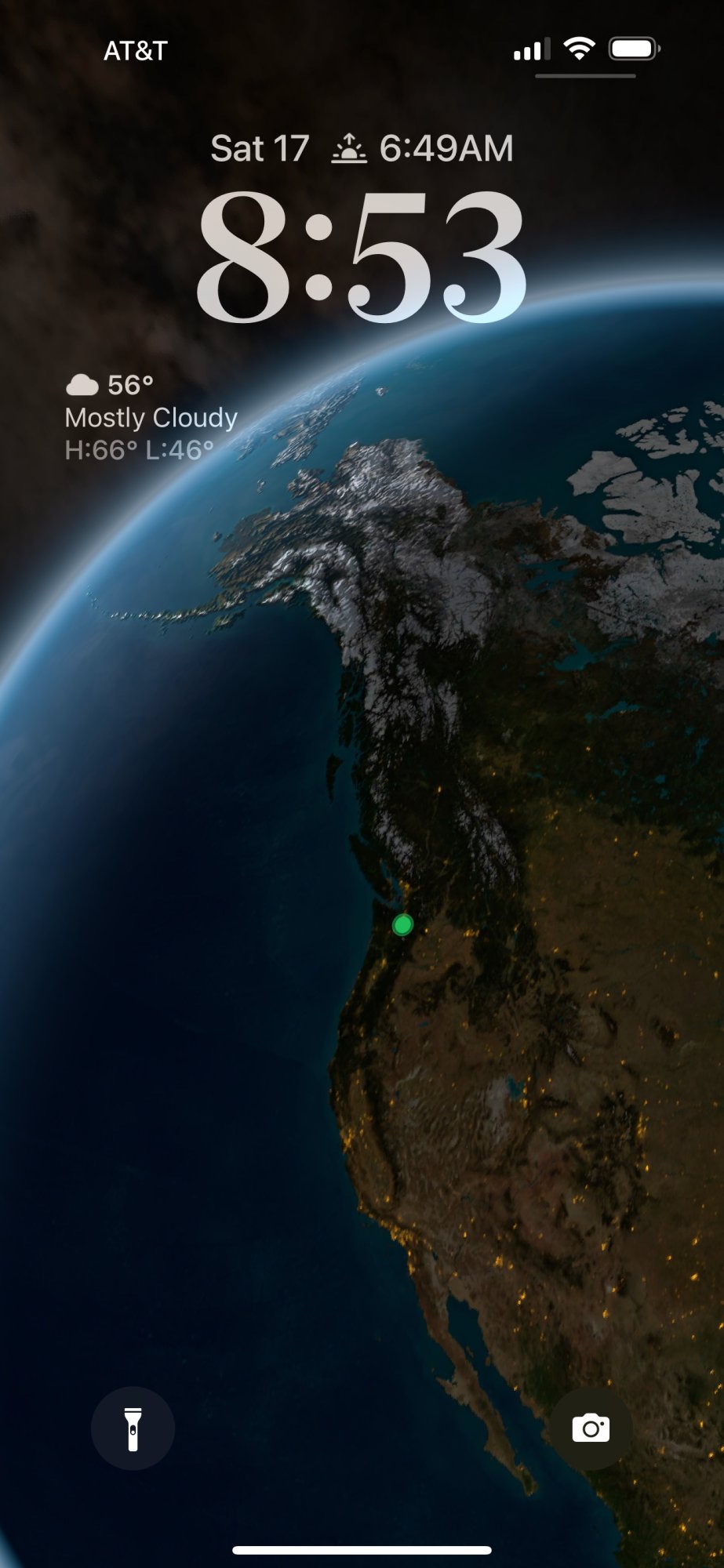Turn on the flashlight
This screenshot has height=1568, width=724.
(133, 1428)
